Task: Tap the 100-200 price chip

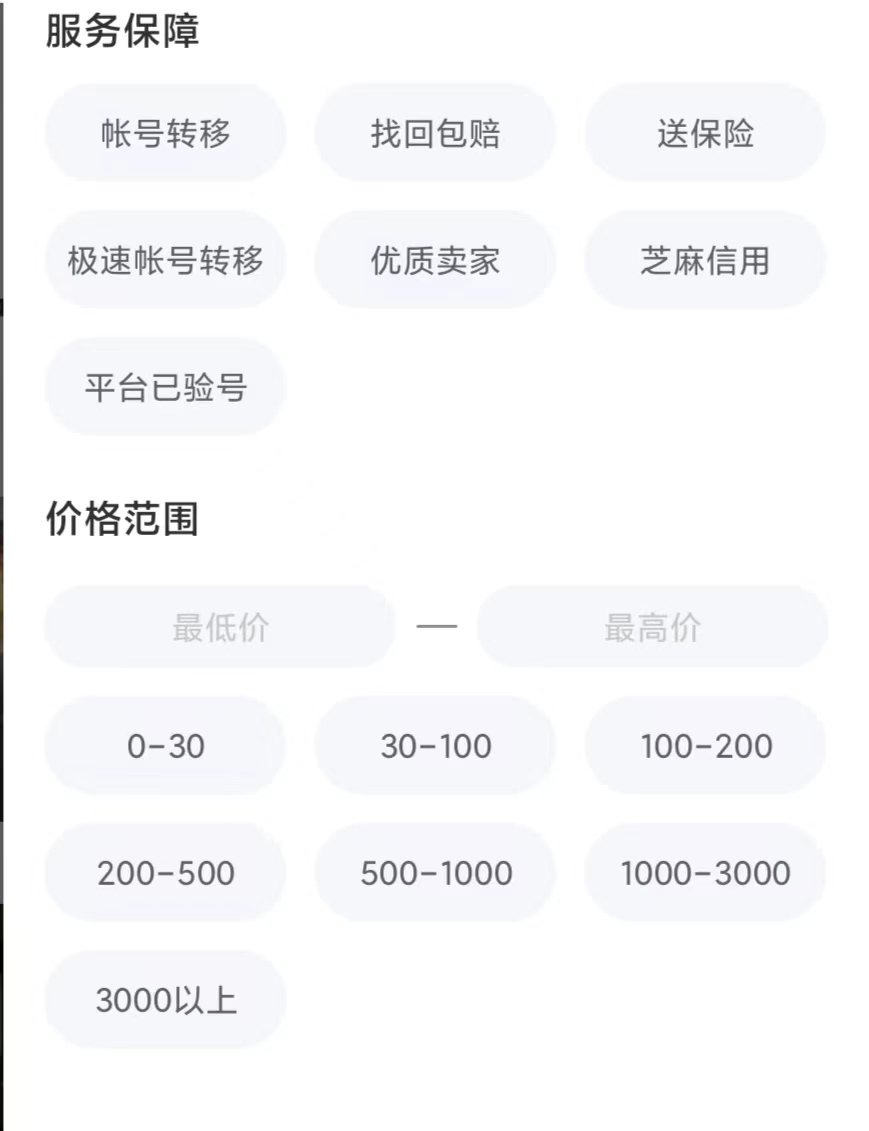Action: pyautogui.click(x=705, y=746)
